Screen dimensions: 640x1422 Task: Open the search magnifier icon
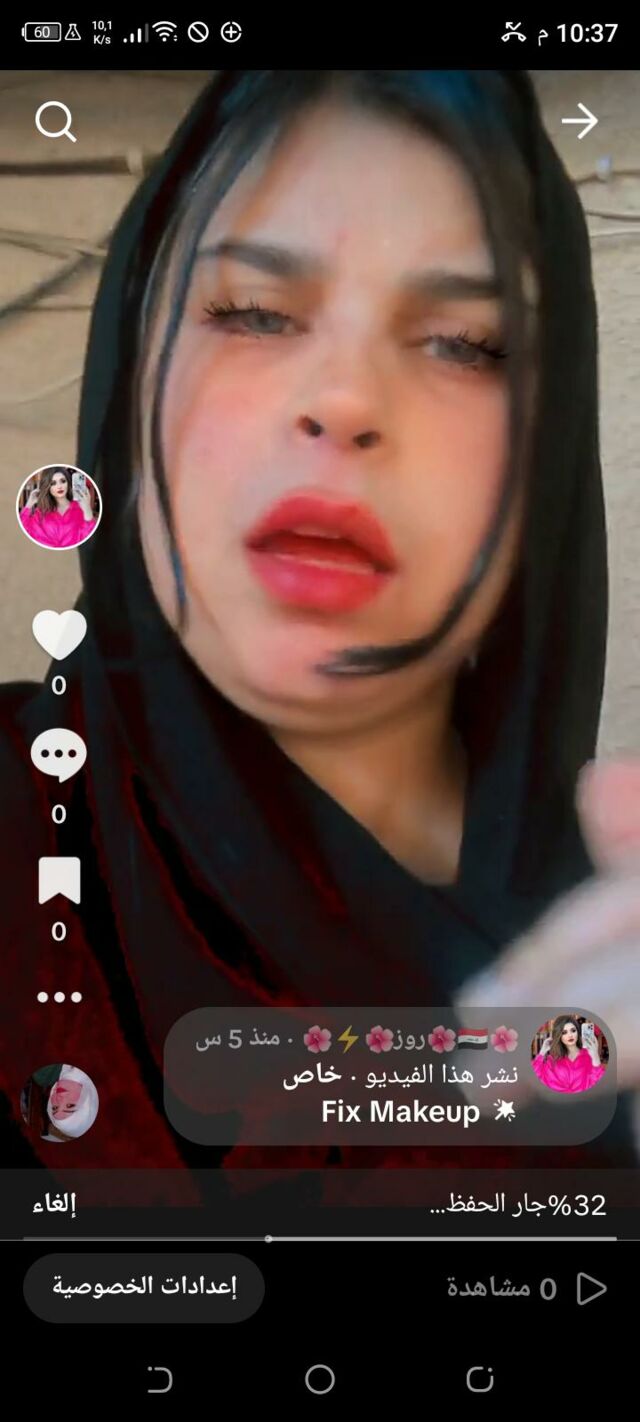(x=56, y=122)
